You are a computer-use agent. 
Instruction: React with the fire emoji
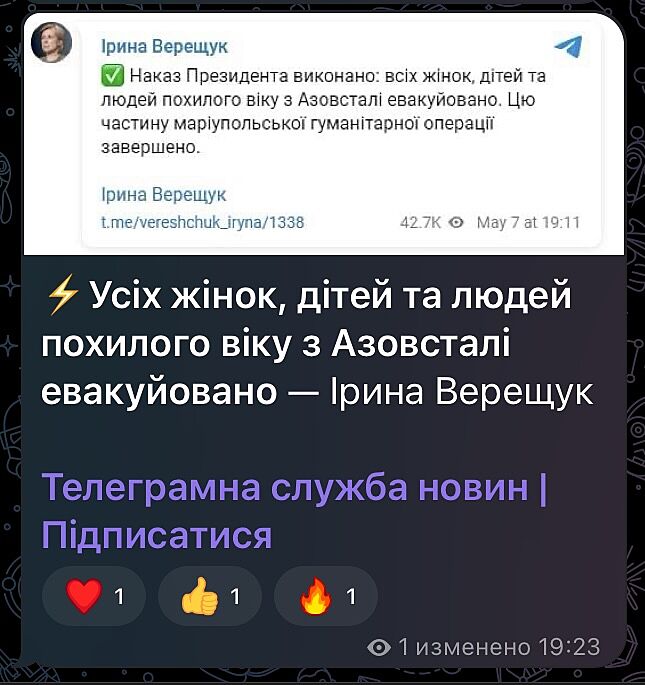[x=325, y=598]
